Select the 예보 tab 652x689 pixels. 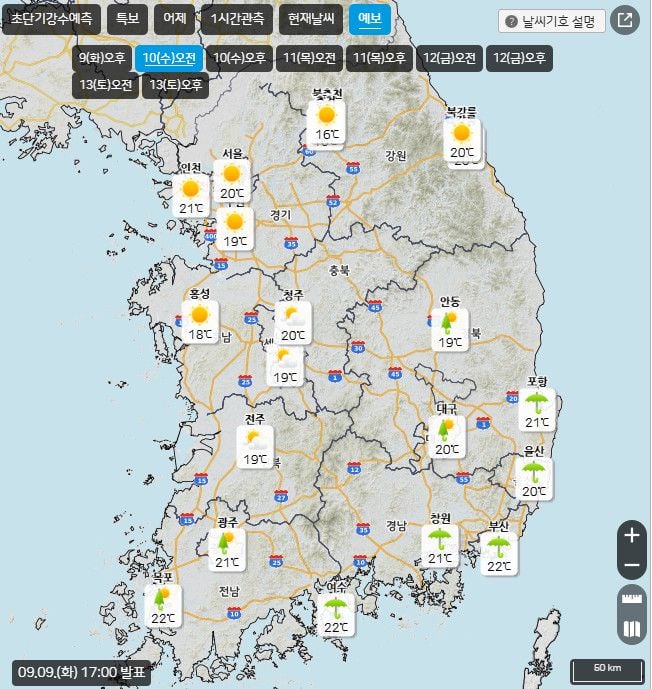tap(370, 20)
